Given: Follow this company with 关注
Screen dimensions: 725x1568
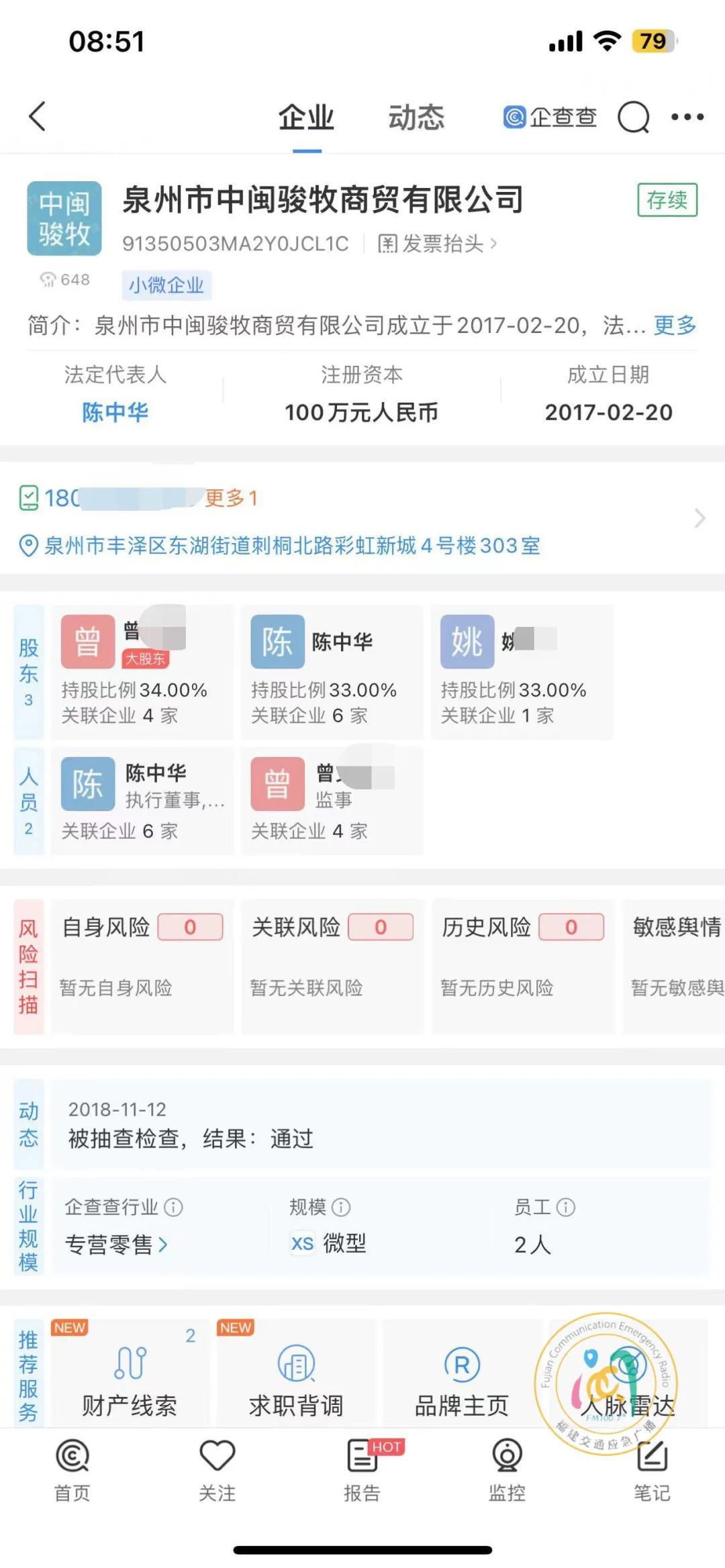Looking at the screenshot, I should 217,1469.
